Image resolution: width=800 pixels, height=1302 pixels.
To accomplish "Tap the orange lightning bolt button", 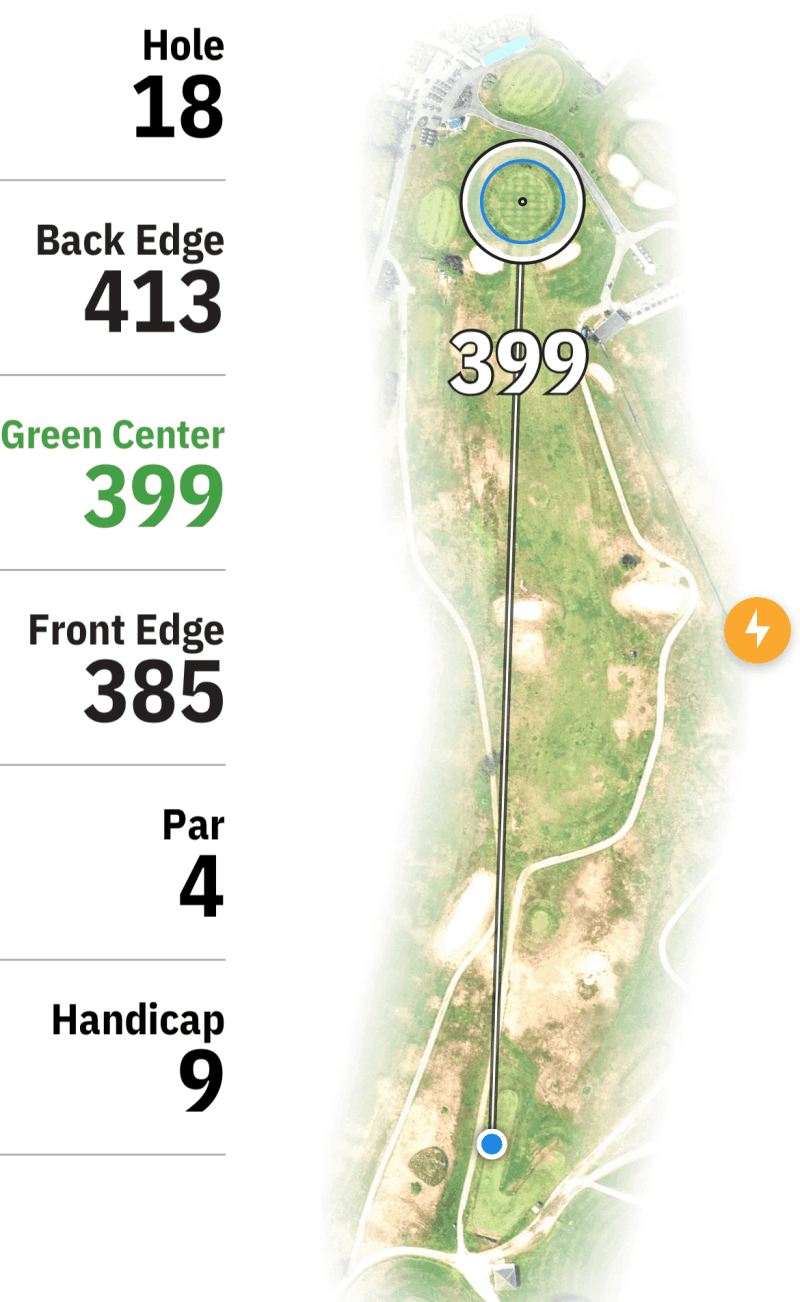I will (757, 631).
